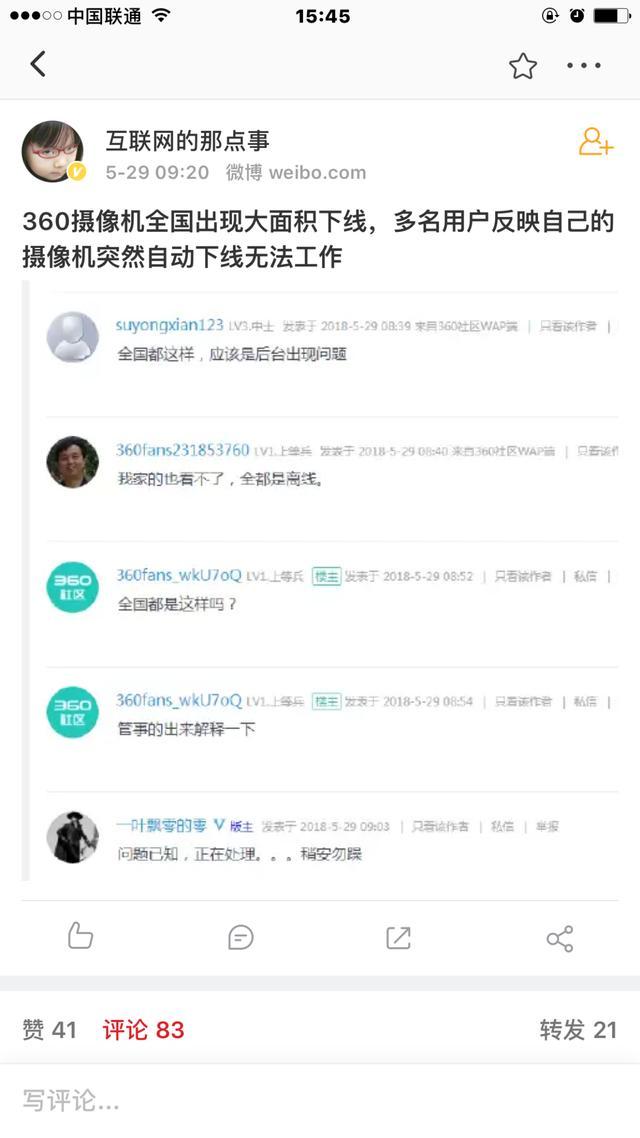Screen dimensions: 640x1138
Task: Switch to the 赞 41 tab
Action: (50, 1030)
